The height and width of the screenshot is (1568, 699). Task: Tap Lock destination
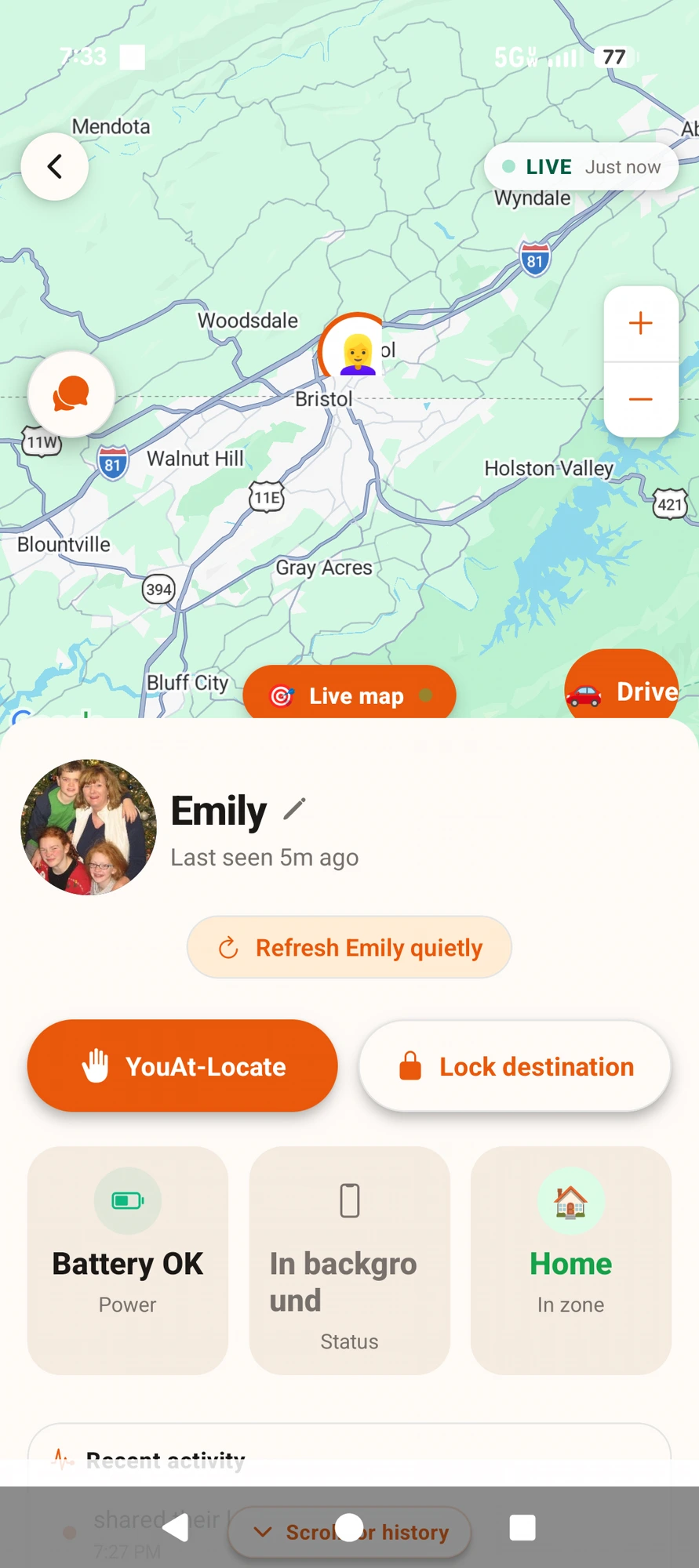(x=515, y=1066)
